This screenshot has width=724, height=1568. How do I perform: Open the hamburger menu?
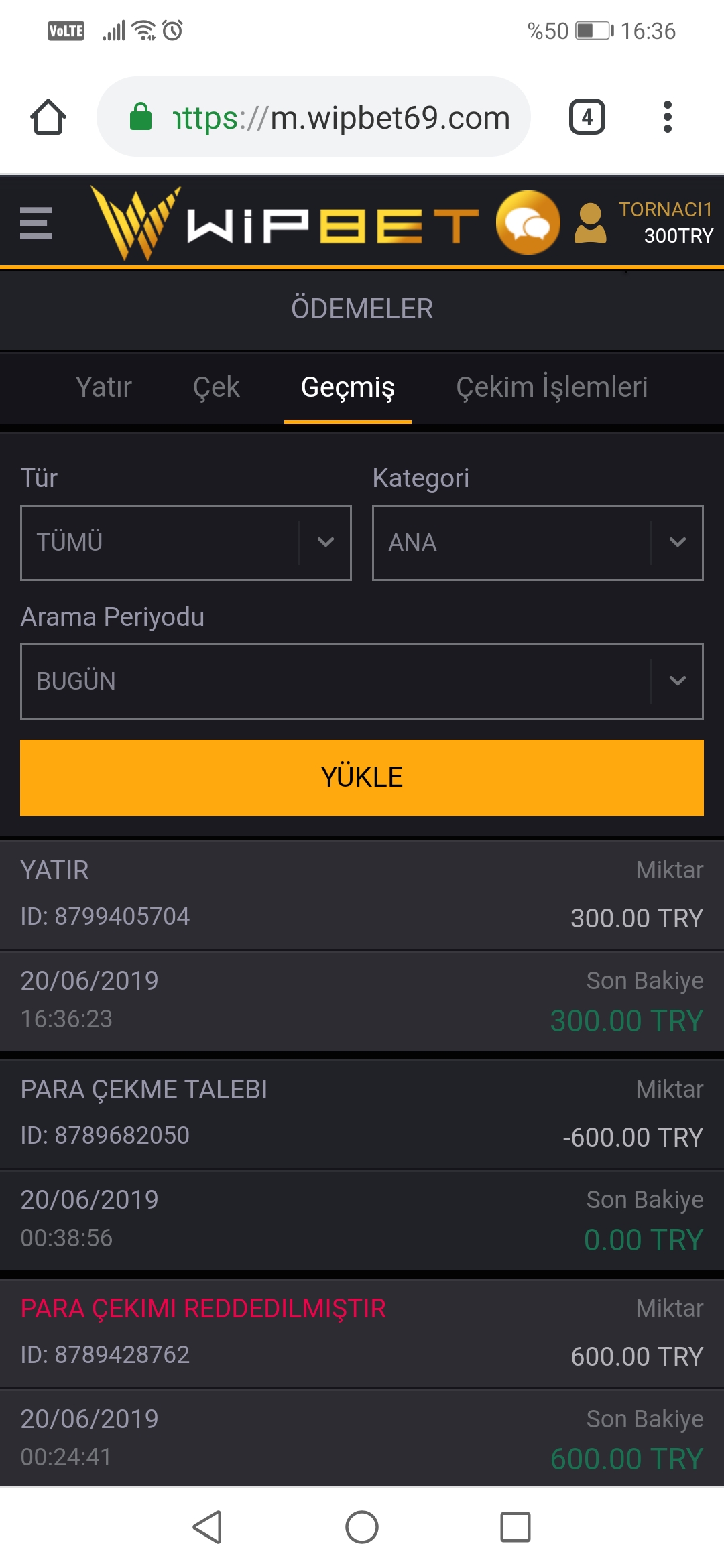(x=36, y=223)
